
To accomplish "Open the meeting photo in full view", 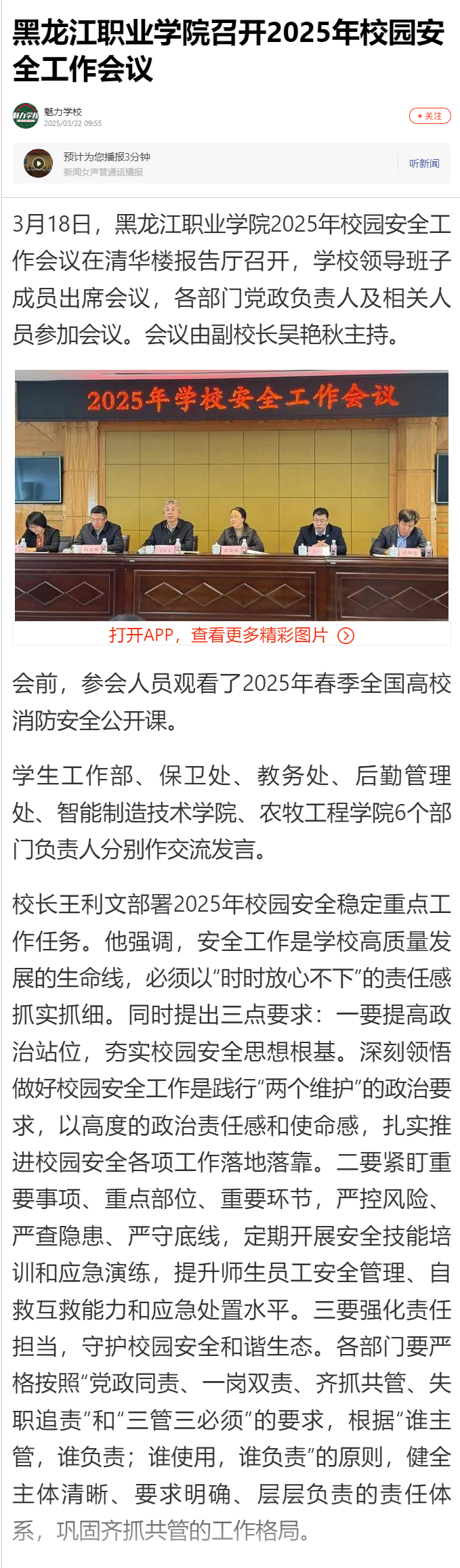I will point(231,494).
